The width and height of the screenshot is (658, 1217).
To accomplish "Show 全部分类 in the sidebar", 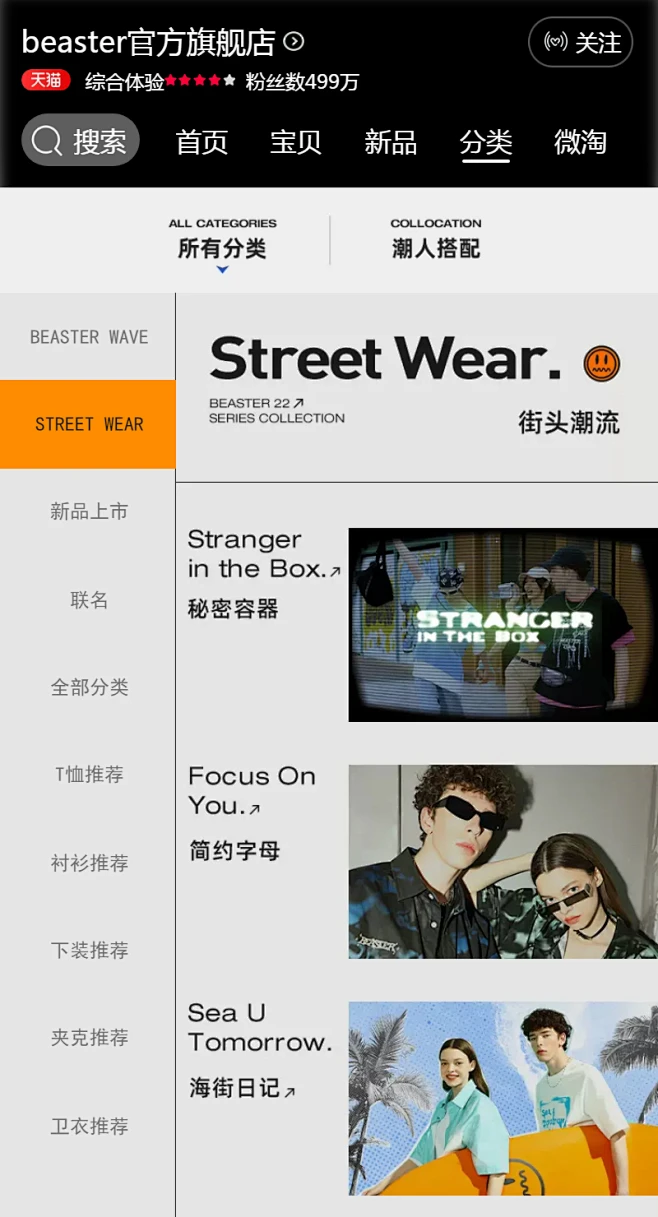I will click(x=89, y=687).
